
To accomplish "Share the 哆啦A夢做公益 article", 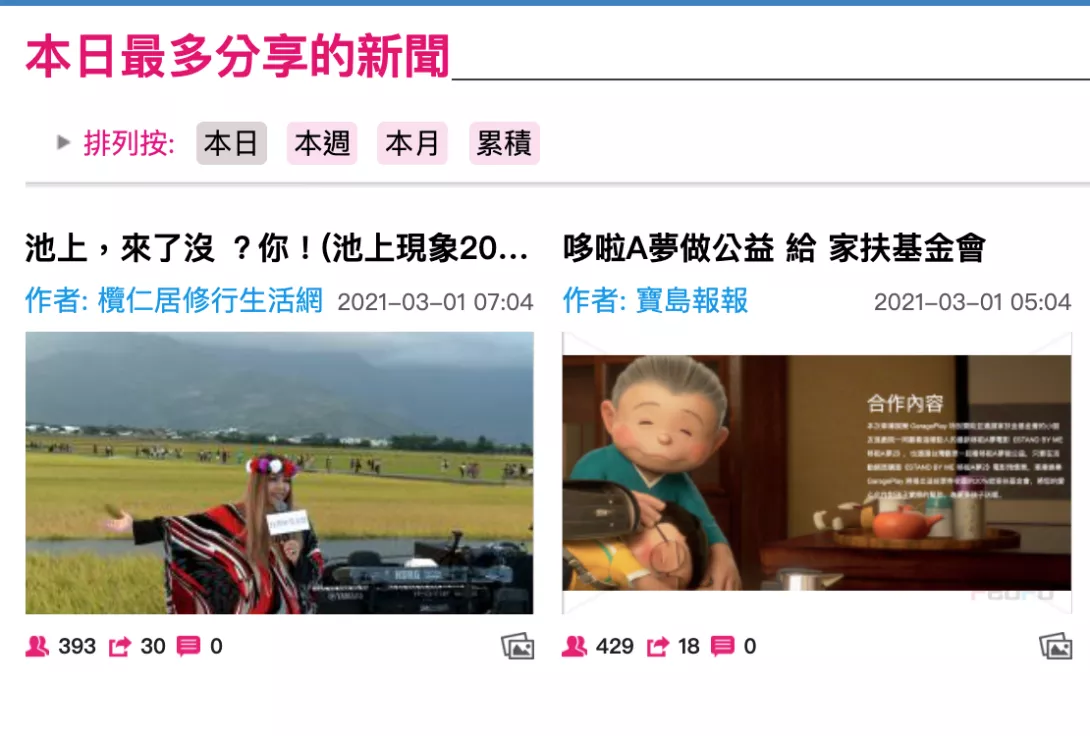I will [x=657, y=647].
